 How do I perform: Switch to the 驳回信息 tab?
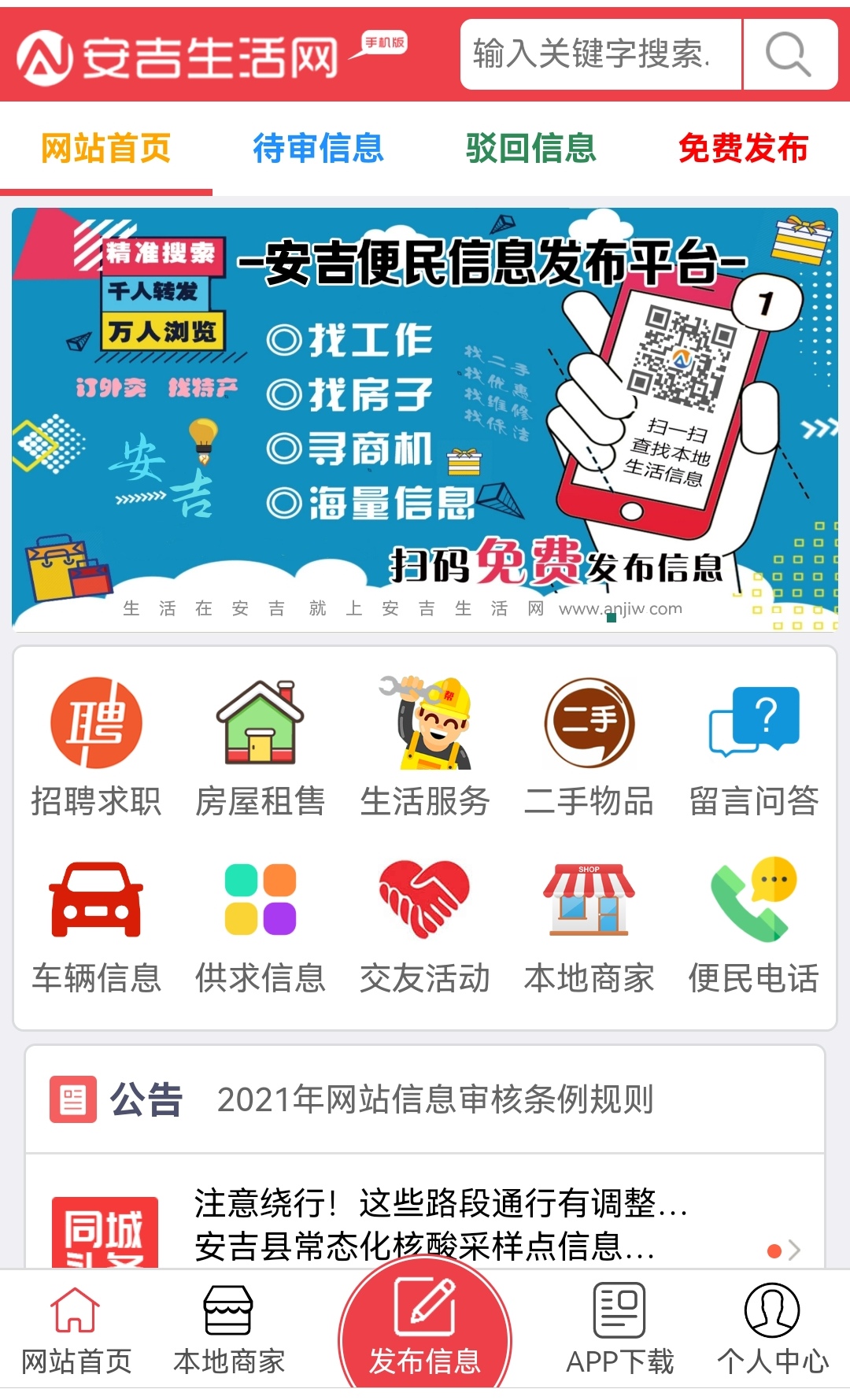(530, 148)
